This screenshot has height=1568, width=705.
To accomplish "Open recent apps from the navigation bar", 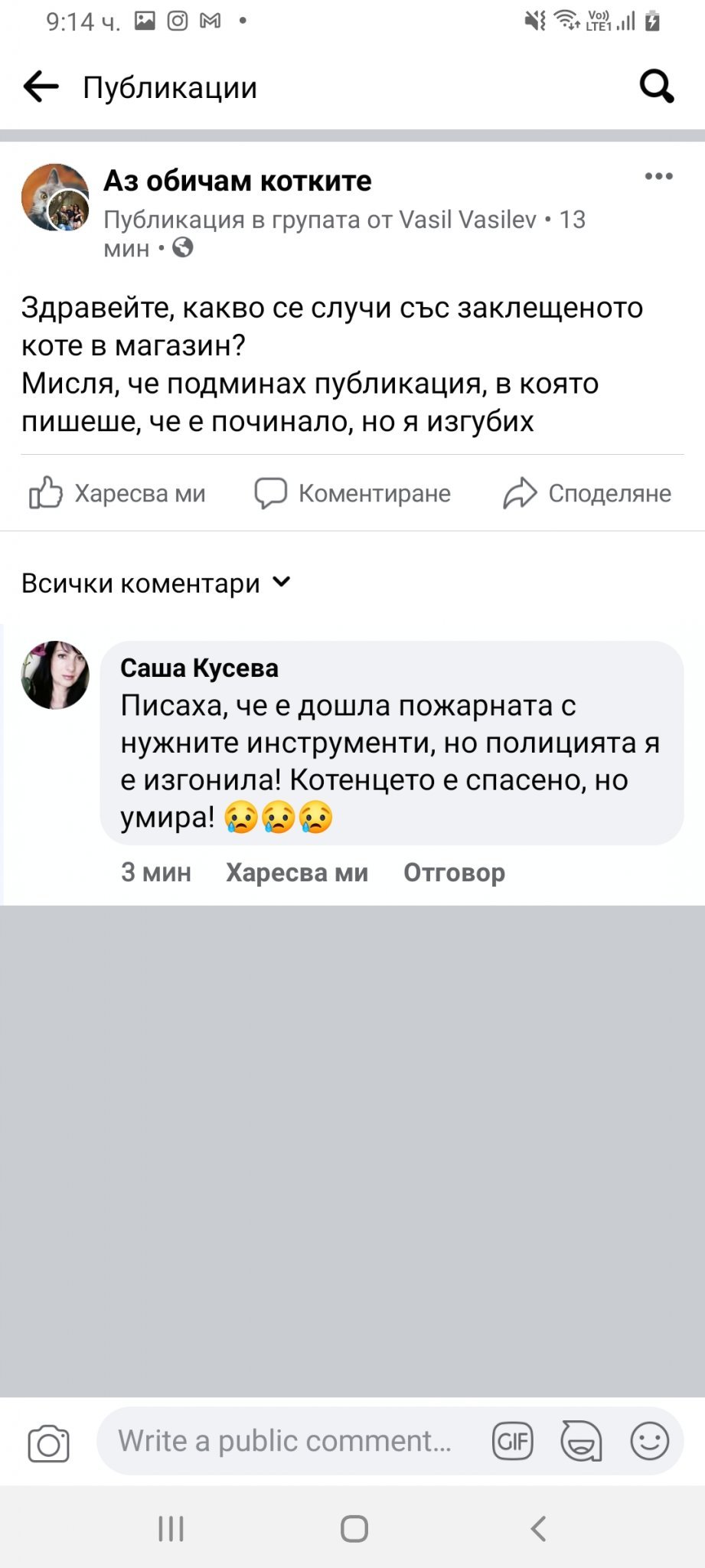I will click(x=171, y=1529).
